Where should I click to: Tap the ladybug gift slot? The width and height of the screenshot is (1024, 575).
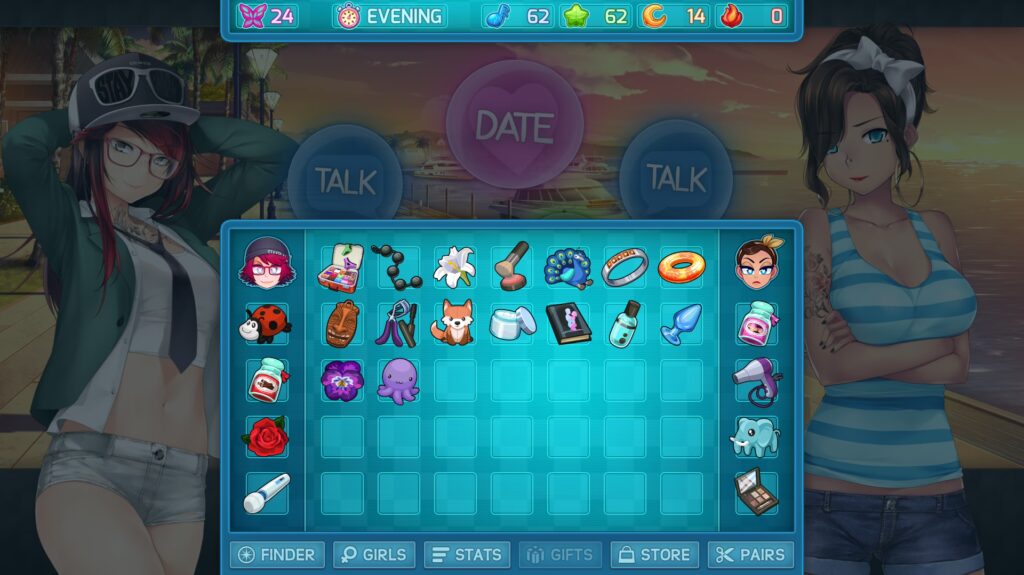265,323
